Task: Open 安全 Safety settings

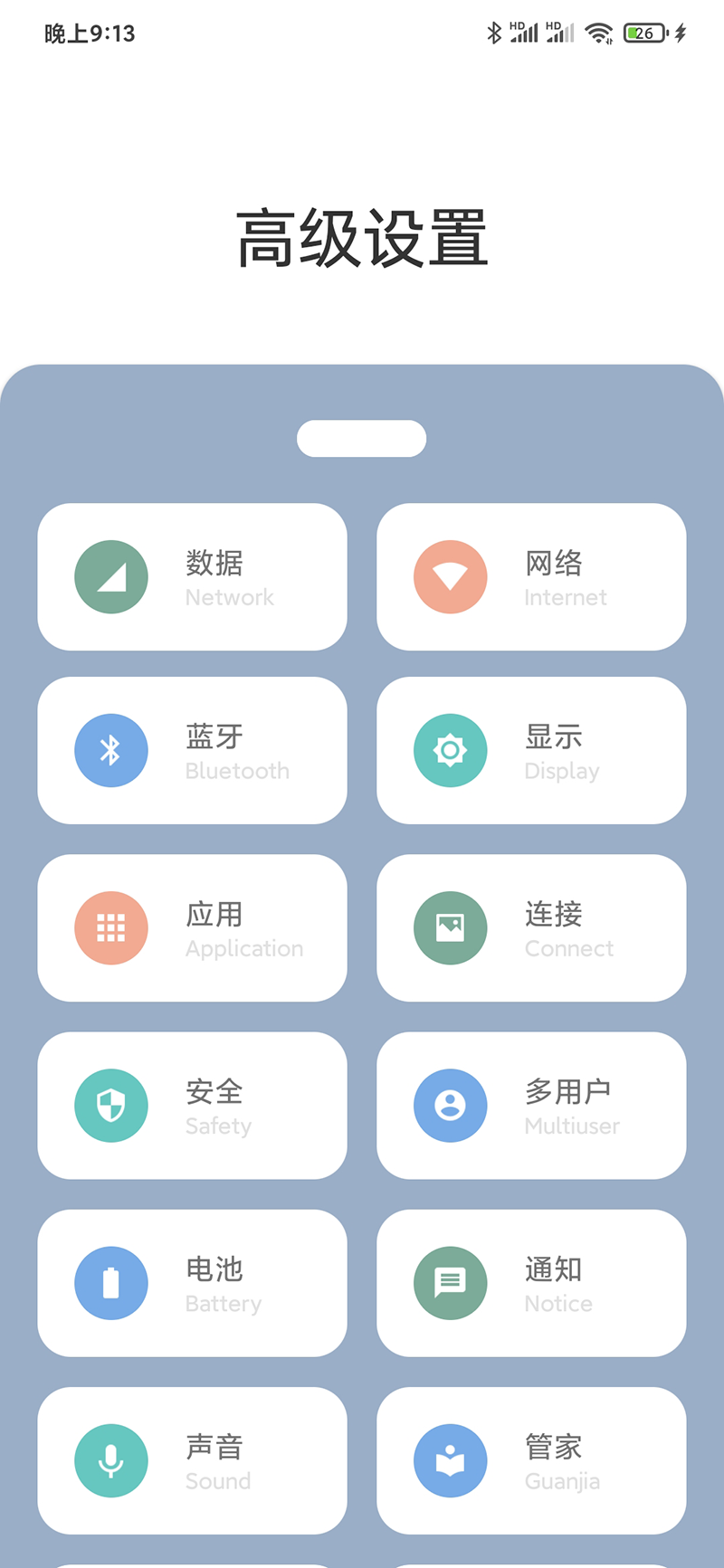Action: [192, 1106]
